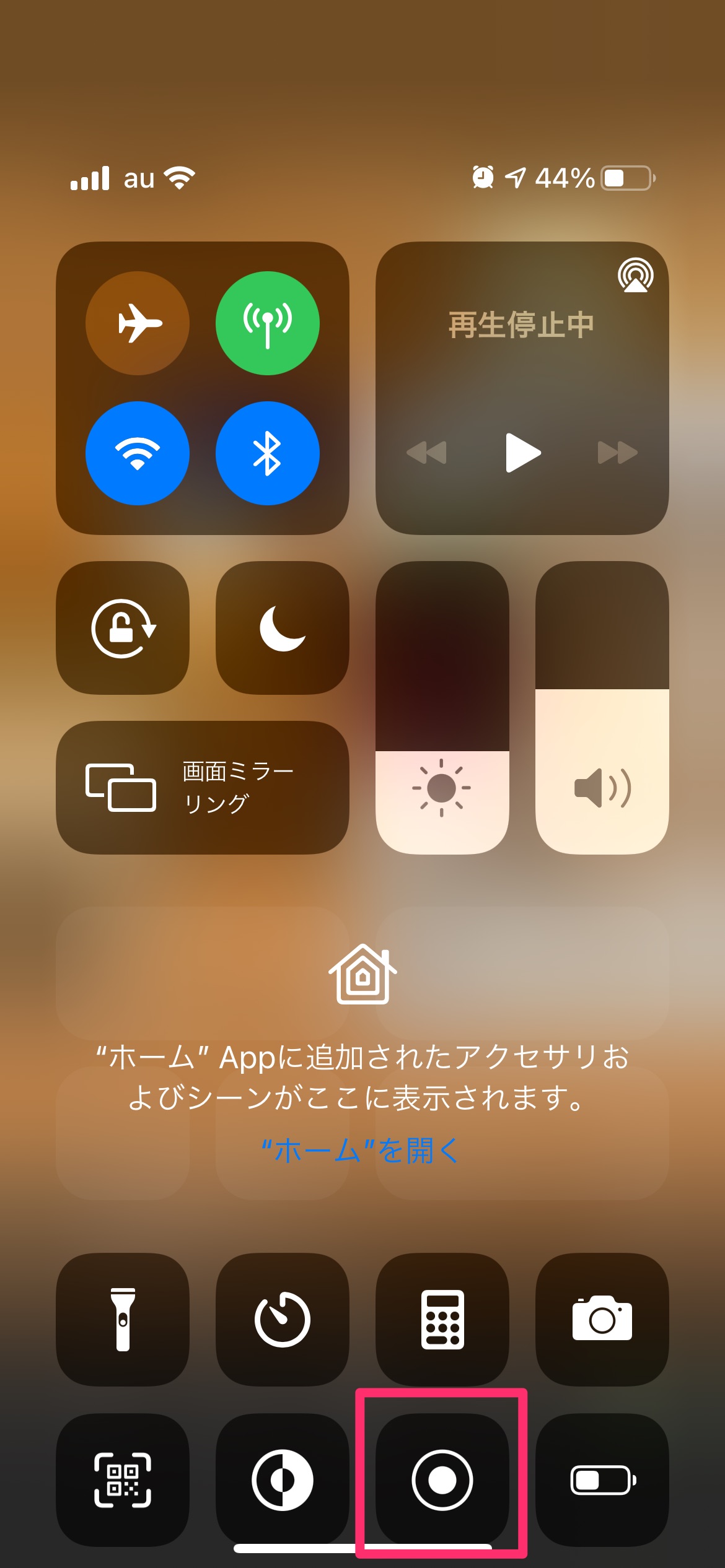Viewport: 725px width, 1568px height.
Task: Turn off Bluetooth
Action: pos(268,453)
